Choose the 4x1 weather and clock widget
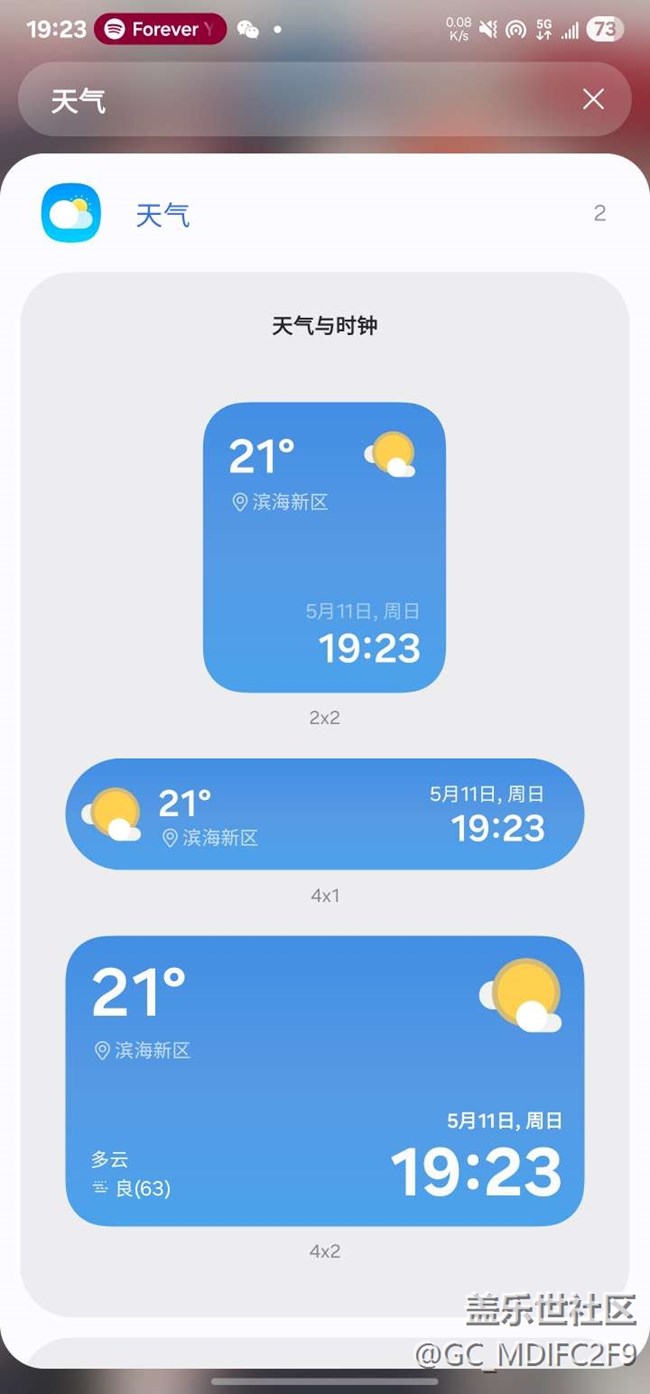650x1394 pixels. pos(325,814)
